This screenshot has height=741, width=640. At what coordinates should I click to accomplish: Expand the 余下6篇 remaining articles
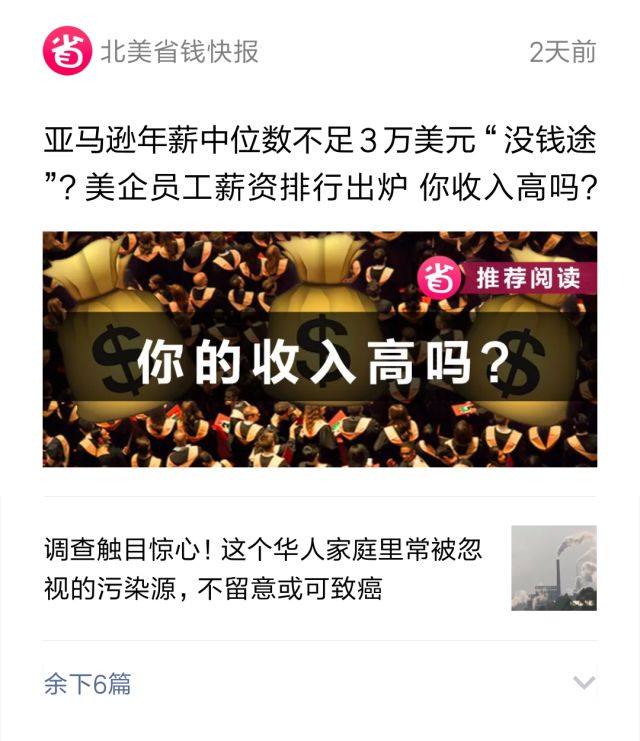[88, 684]
